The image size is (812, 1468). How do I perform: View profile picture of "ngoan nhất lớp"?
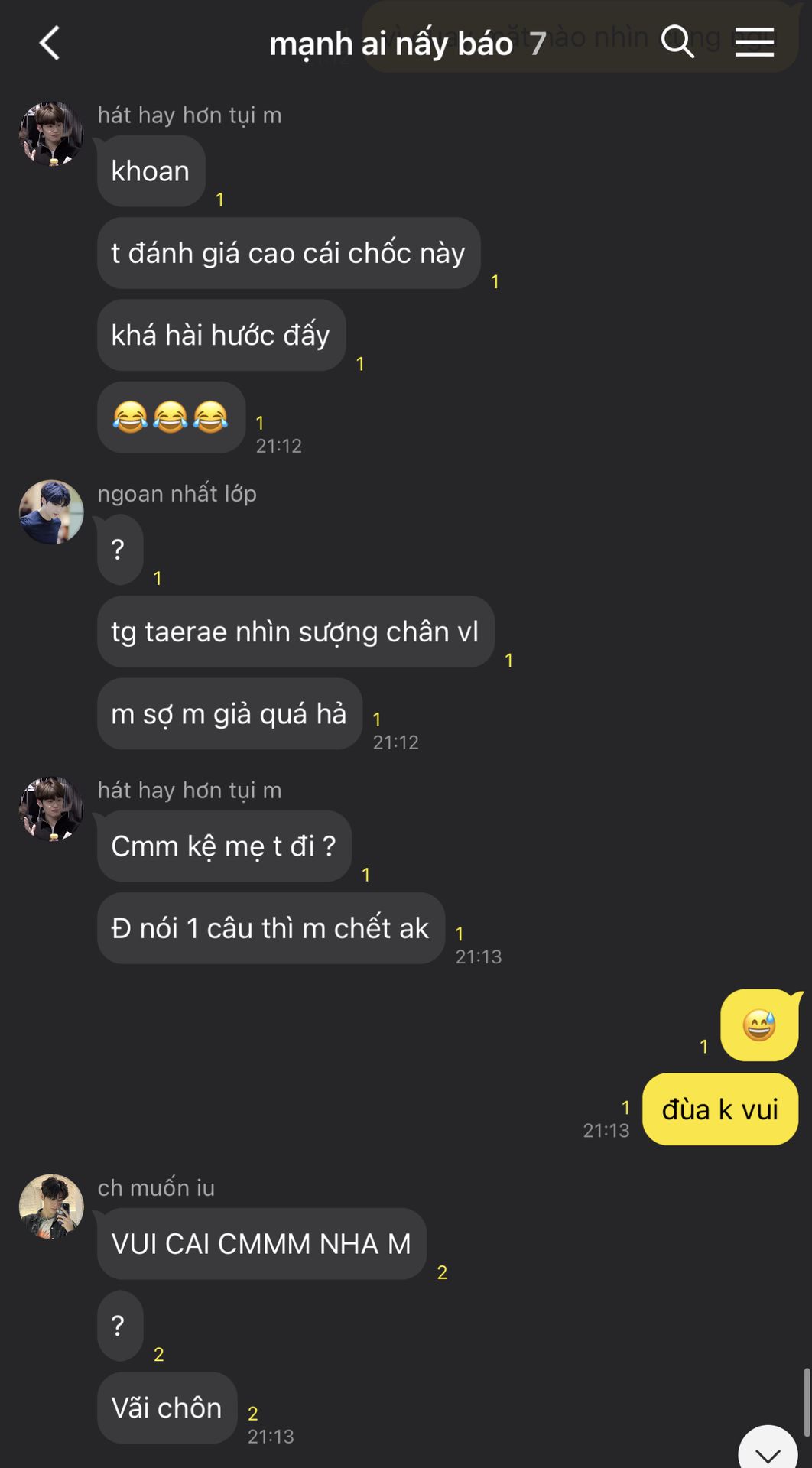coord(51,512)
